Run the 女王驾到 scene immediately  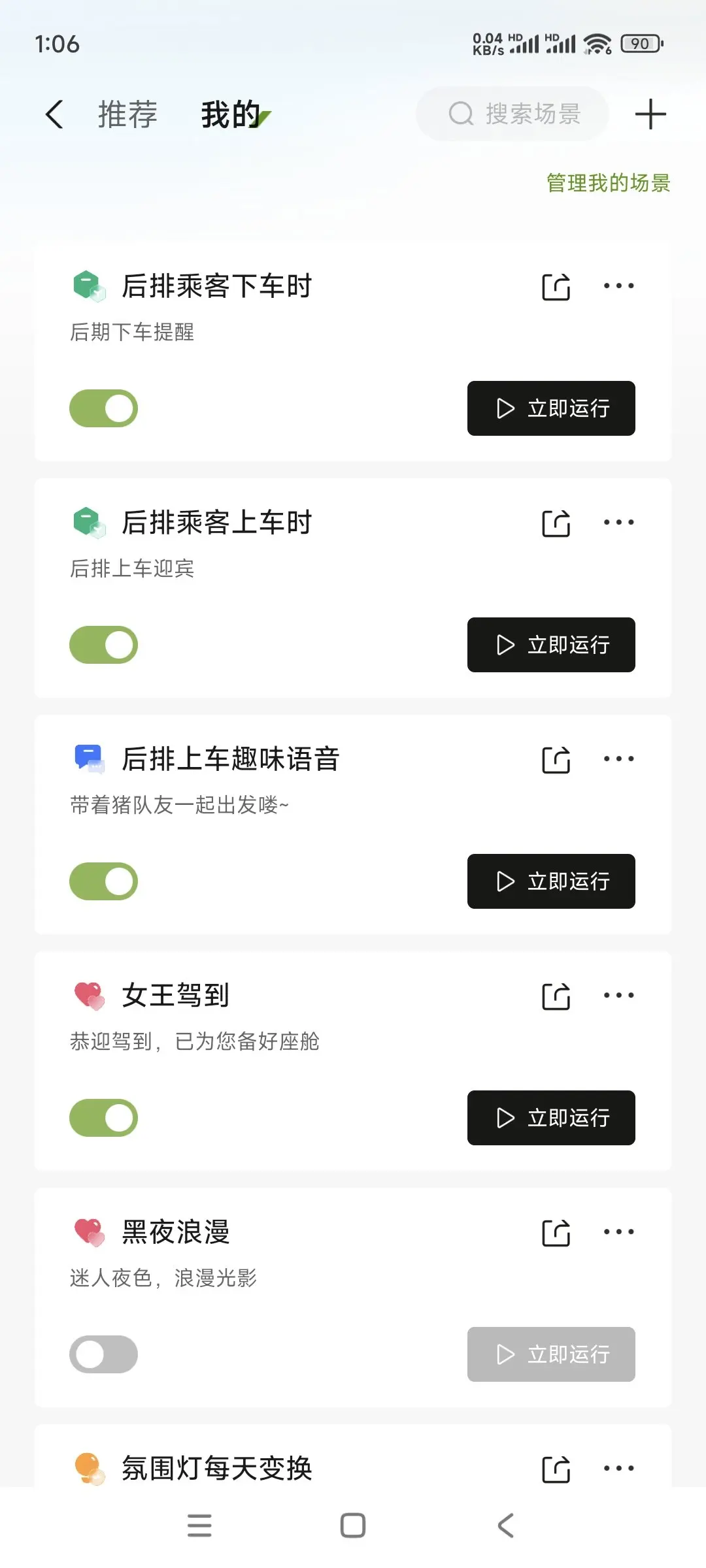pos(551,1118)
